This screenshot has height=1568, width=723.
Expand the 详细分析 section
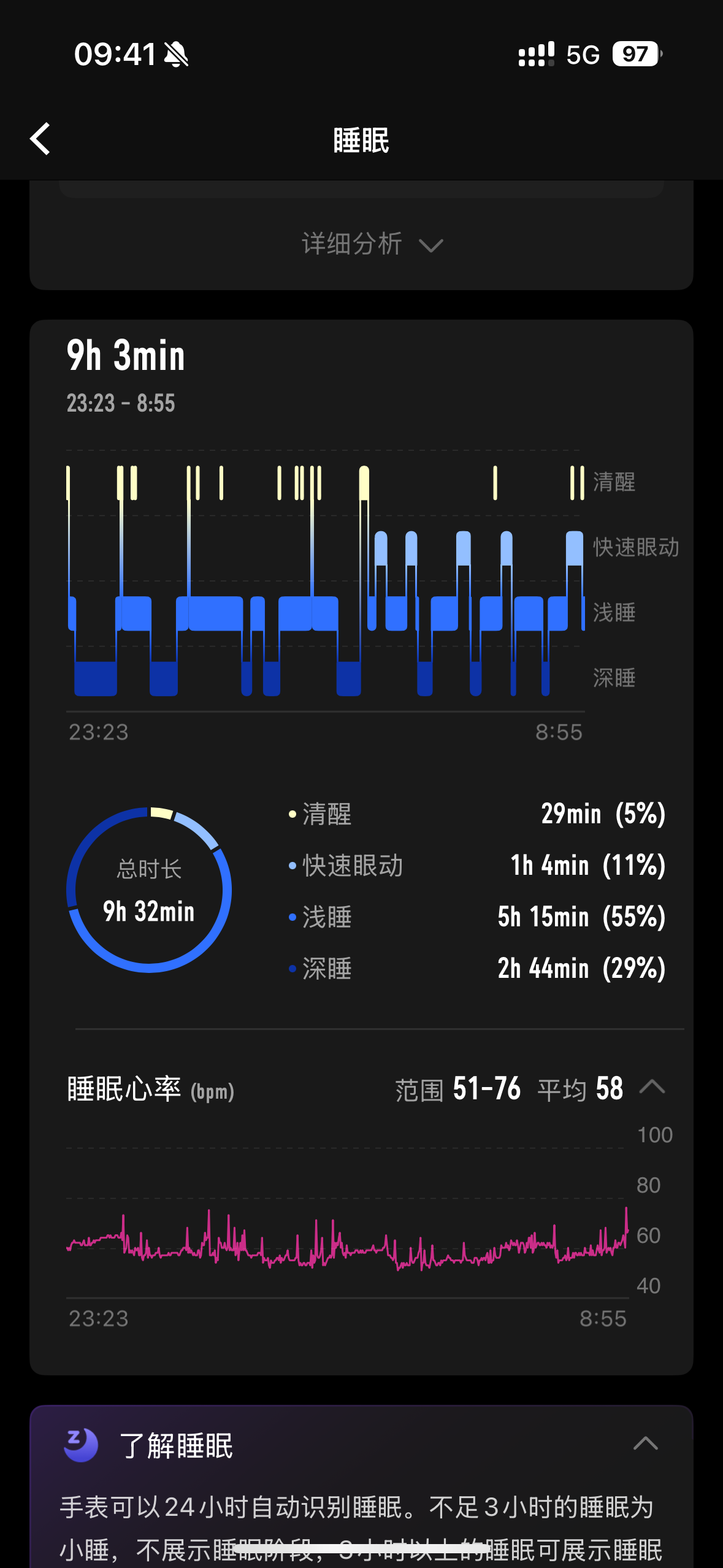pyautogui.click(x=372, y=244)
